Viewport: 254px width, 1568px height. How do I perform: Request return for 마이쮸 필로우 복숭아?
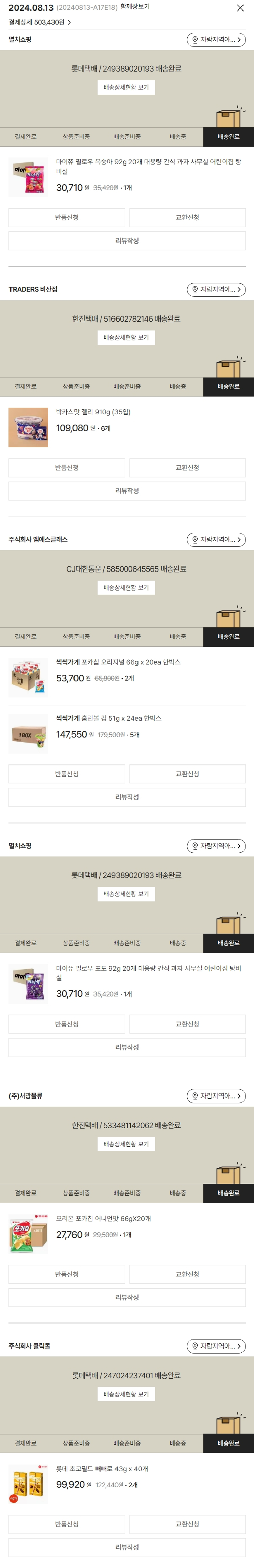[x=67, y=217]
